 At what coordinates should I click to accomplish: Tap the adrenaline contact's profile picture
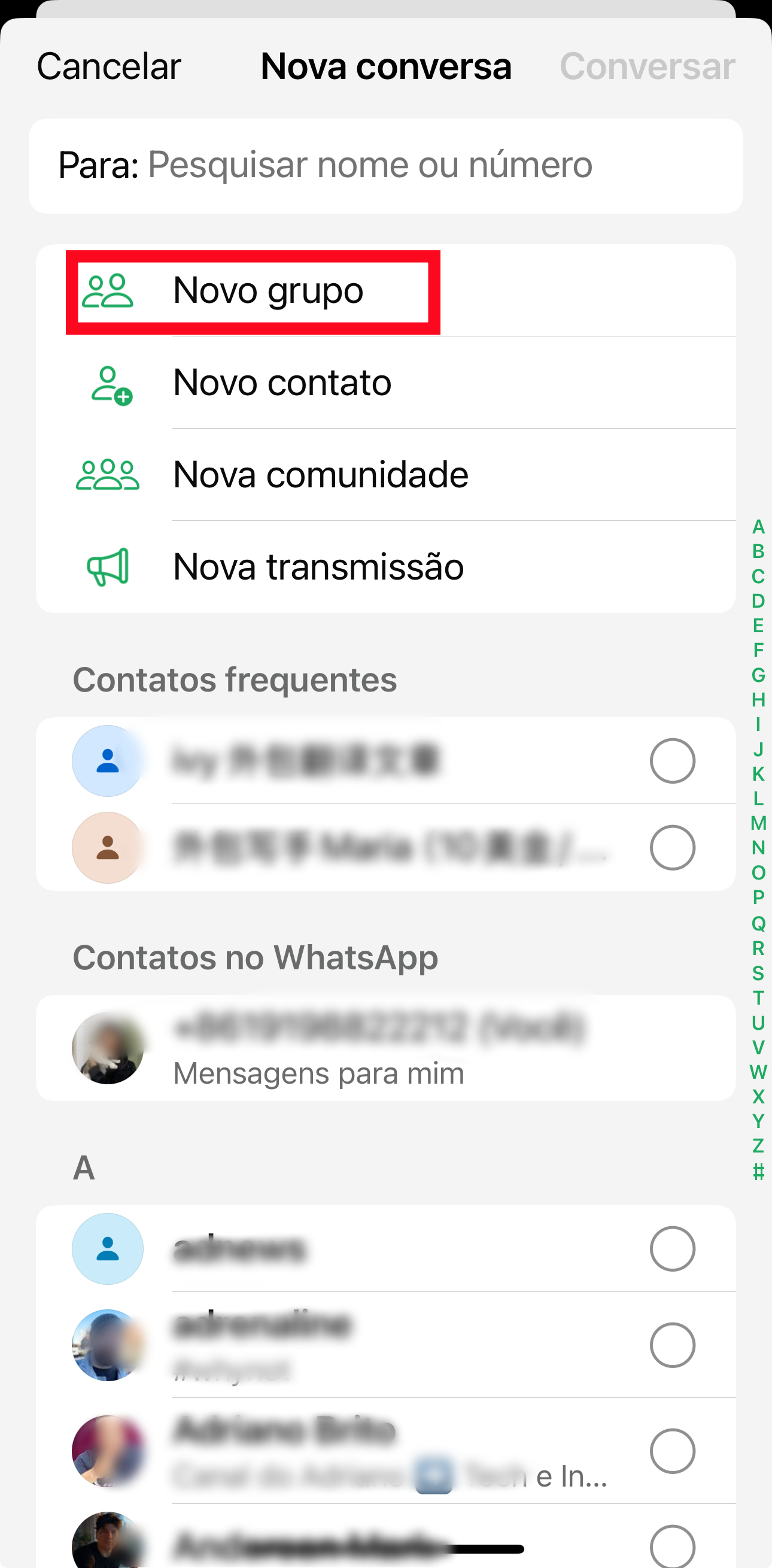107,1346
